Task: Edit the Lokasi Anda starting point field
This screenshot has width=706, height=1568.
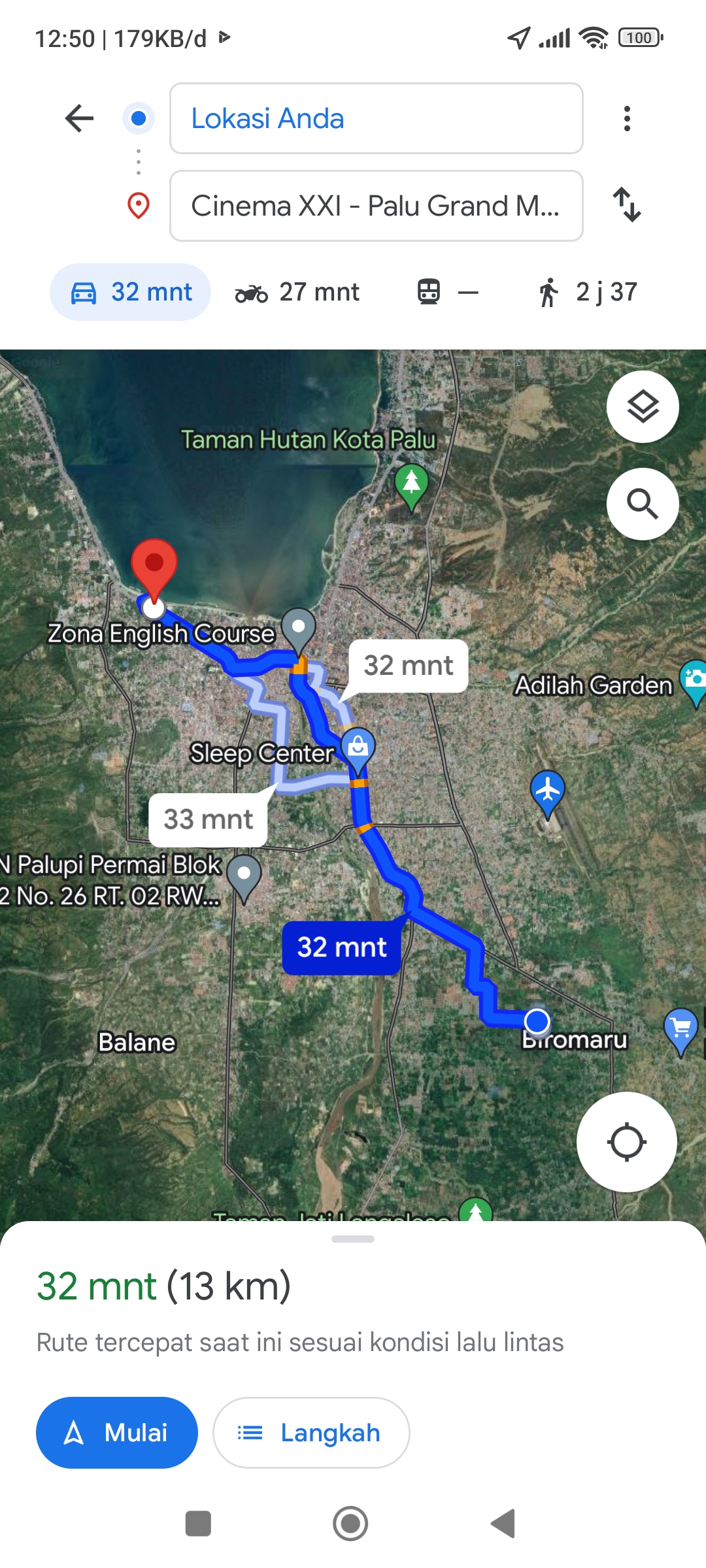Action: pyautogui.click(x=377, y=118)
